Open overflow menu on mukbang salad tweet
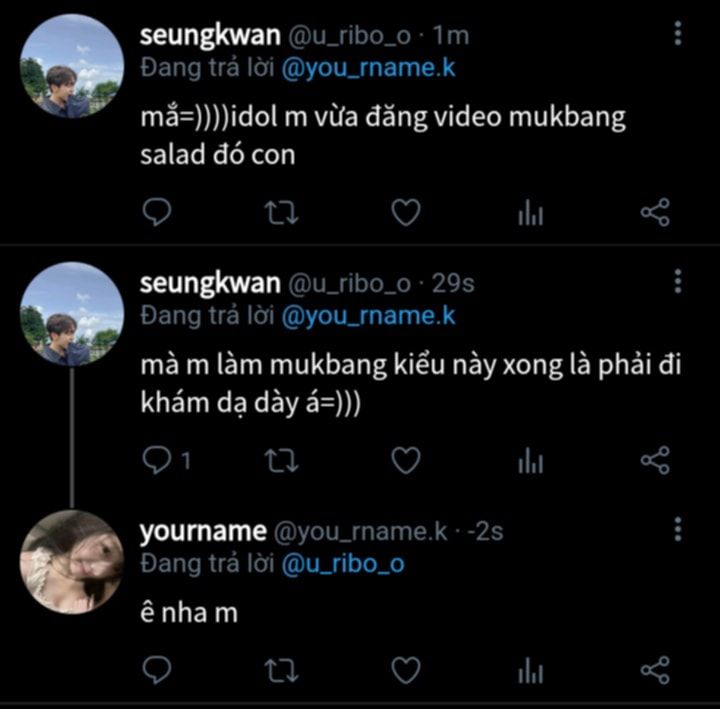 678,35
